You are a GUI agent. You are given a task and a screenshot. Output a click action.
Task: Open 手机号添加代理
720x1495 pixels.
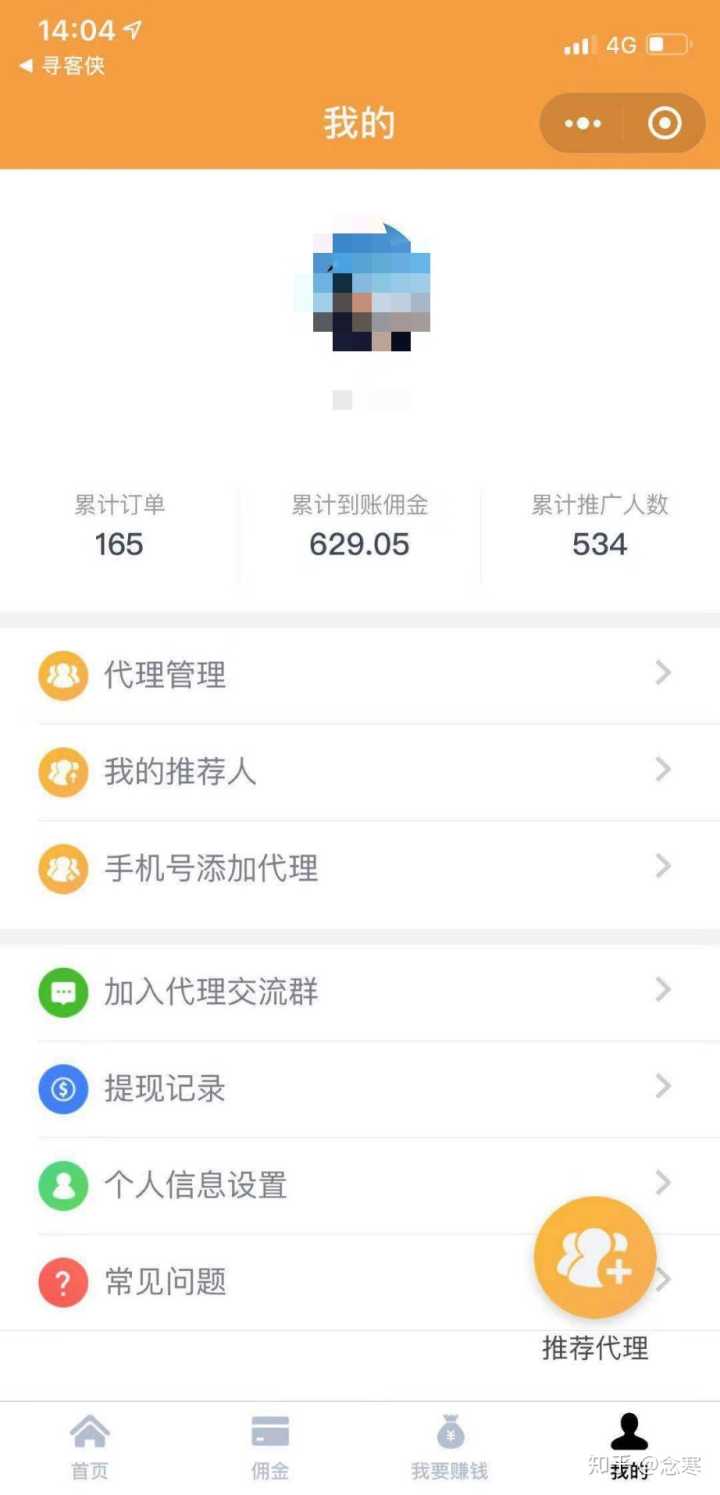(360, 867)
